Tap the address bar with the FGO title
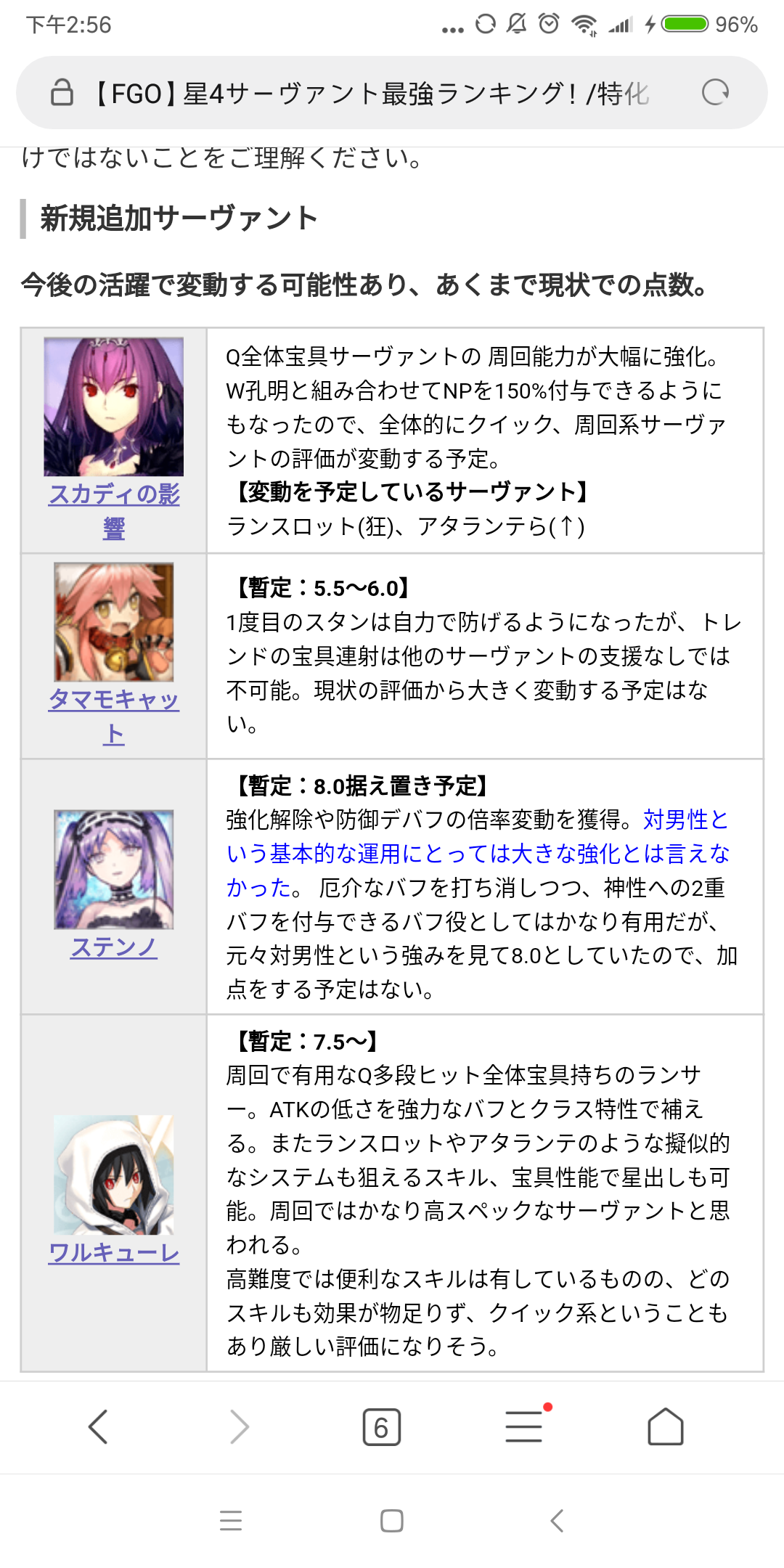784x1568 pixels. click(370, 93)
